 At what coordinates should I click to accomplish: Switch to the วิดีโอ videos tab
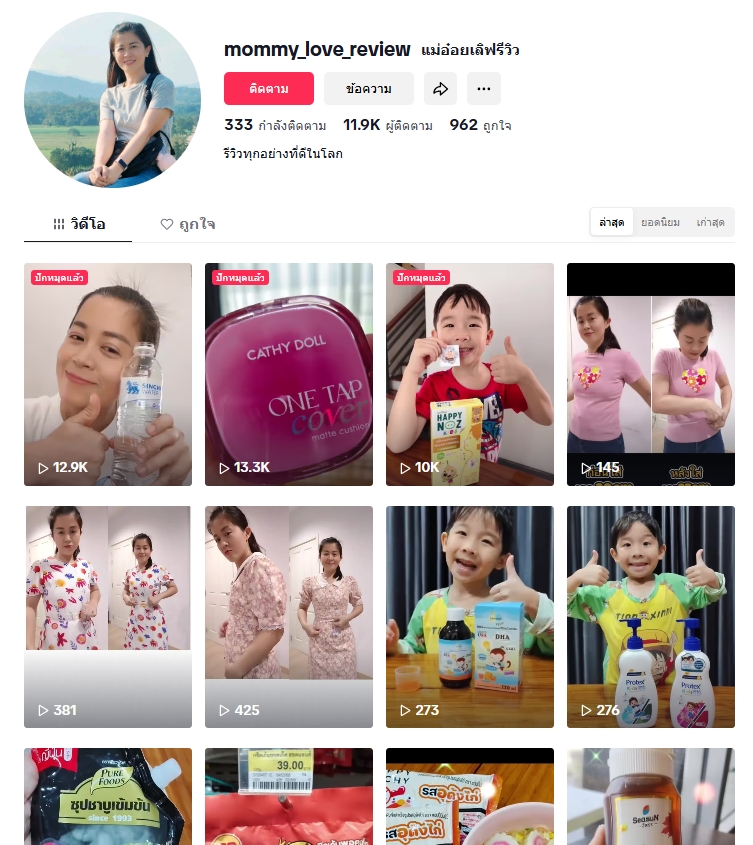79,224
